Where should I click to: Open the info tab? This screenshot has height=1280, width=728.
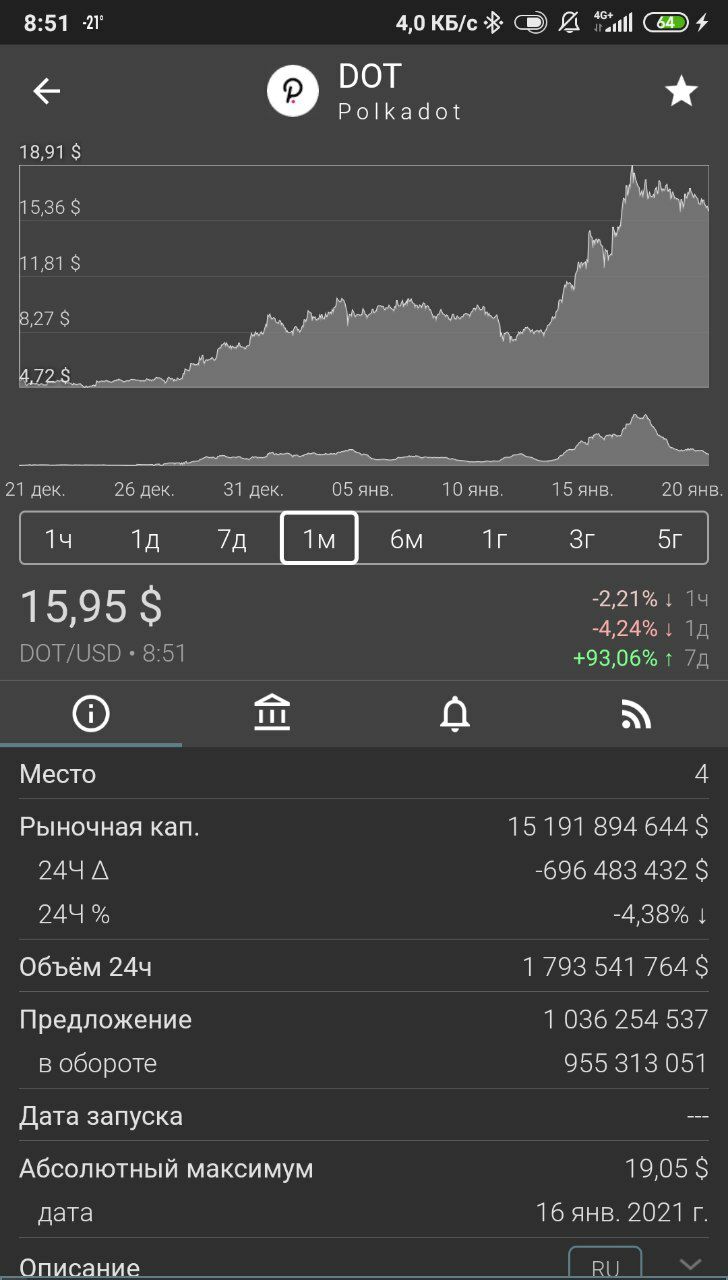[91, 714]
